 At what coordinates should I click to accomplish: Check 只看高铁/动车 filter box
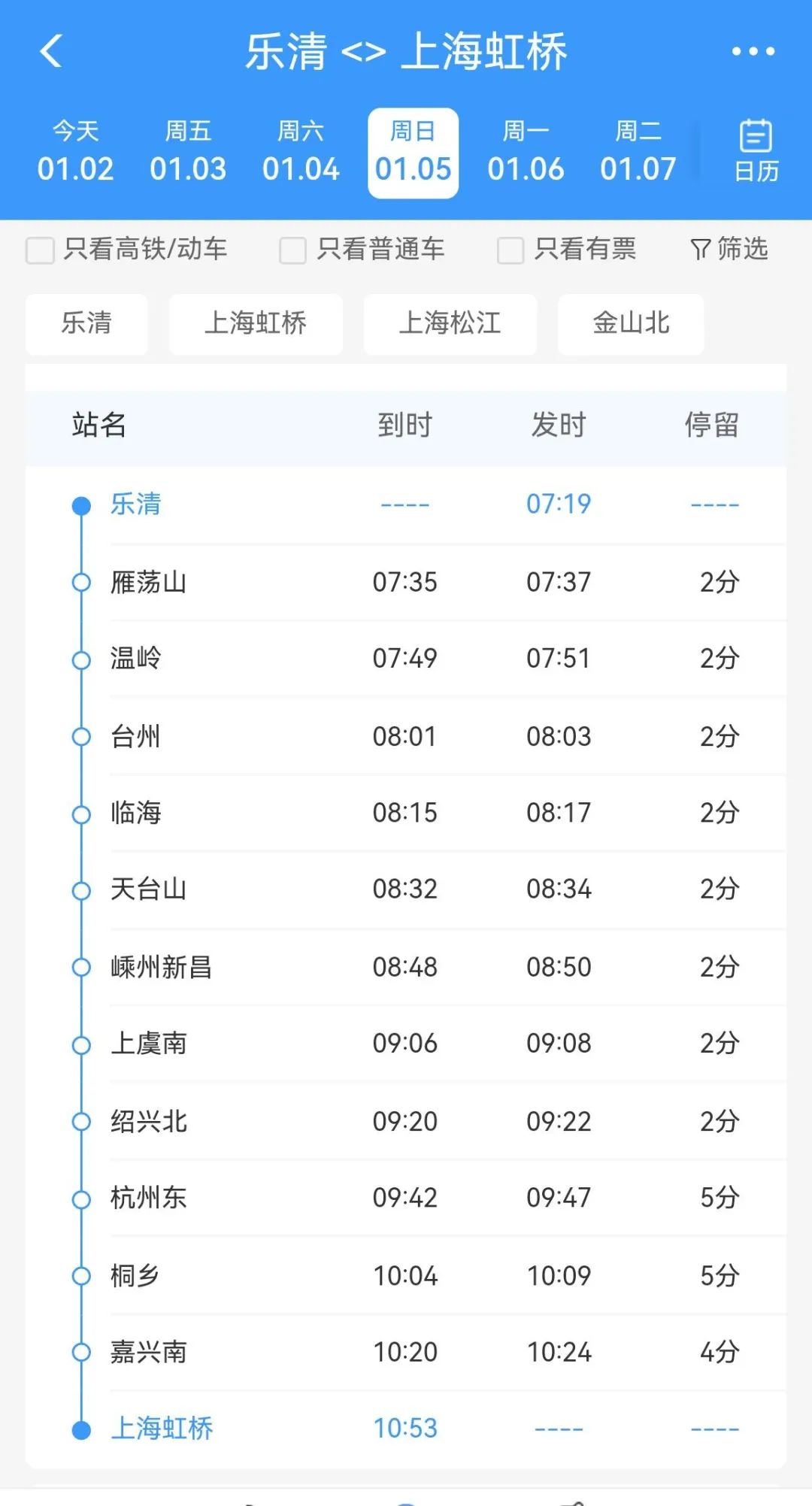click(x=41, y=250)
